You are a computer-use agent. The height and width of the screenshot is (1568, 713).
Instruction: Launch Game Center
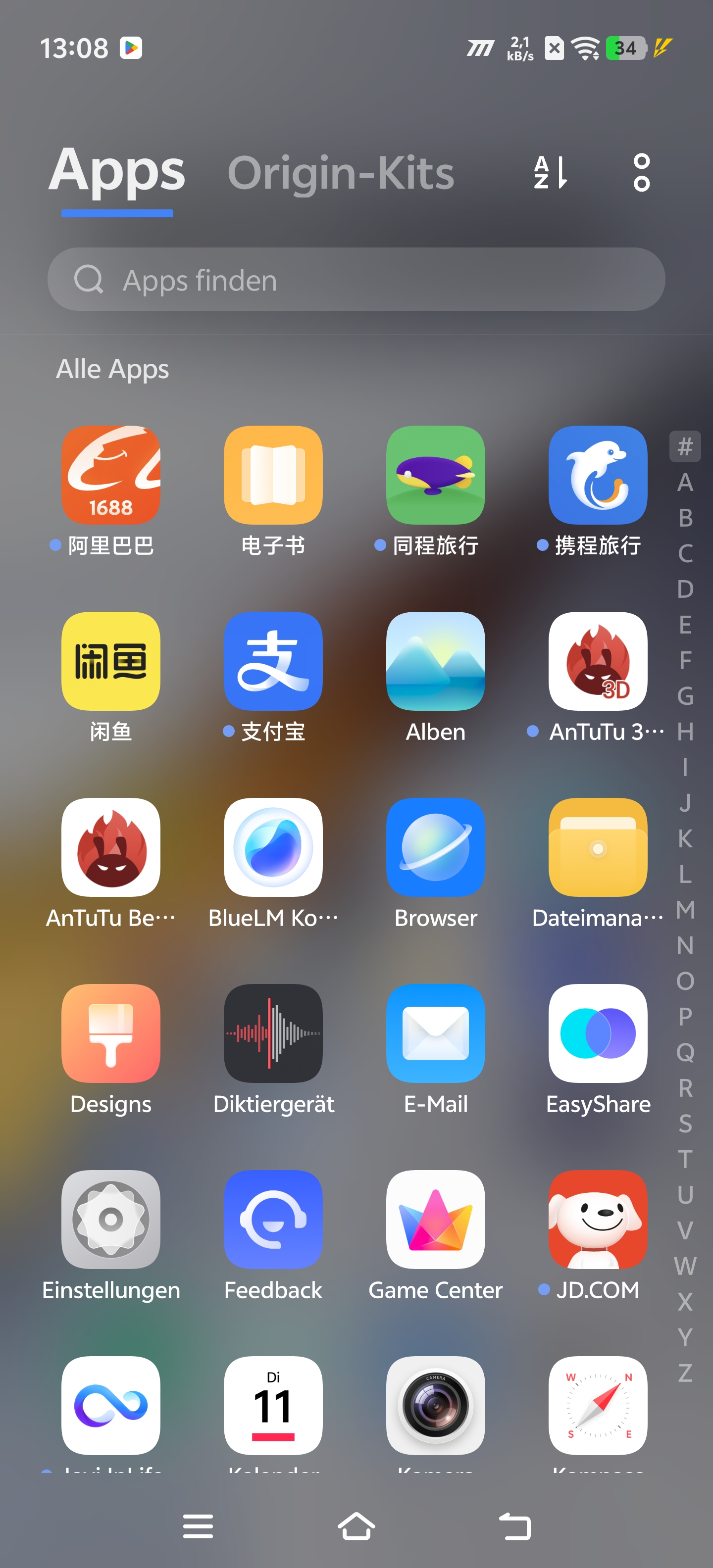(435, 1220)
